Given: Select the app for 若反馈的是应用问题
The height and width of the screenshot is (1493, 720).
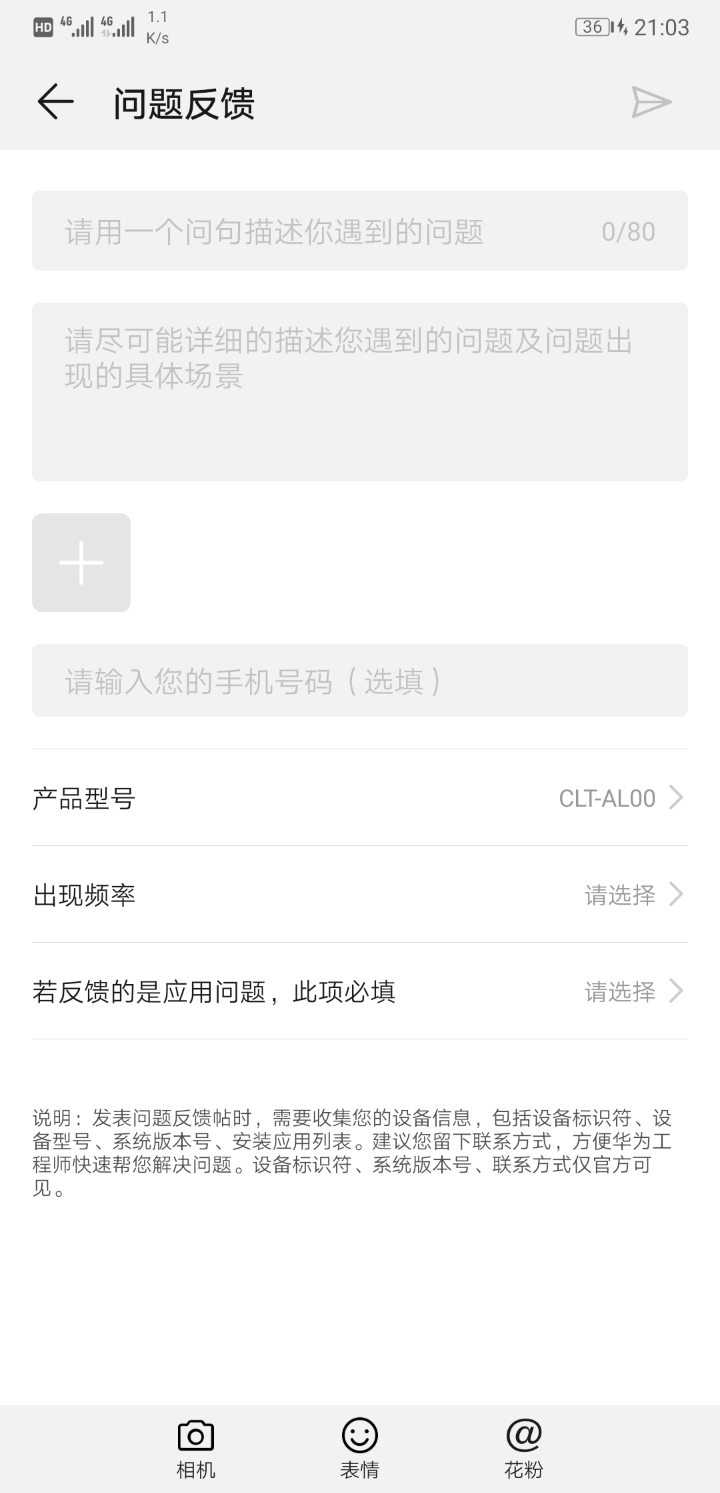Looking at the screenshot, I should pos(360,992).
